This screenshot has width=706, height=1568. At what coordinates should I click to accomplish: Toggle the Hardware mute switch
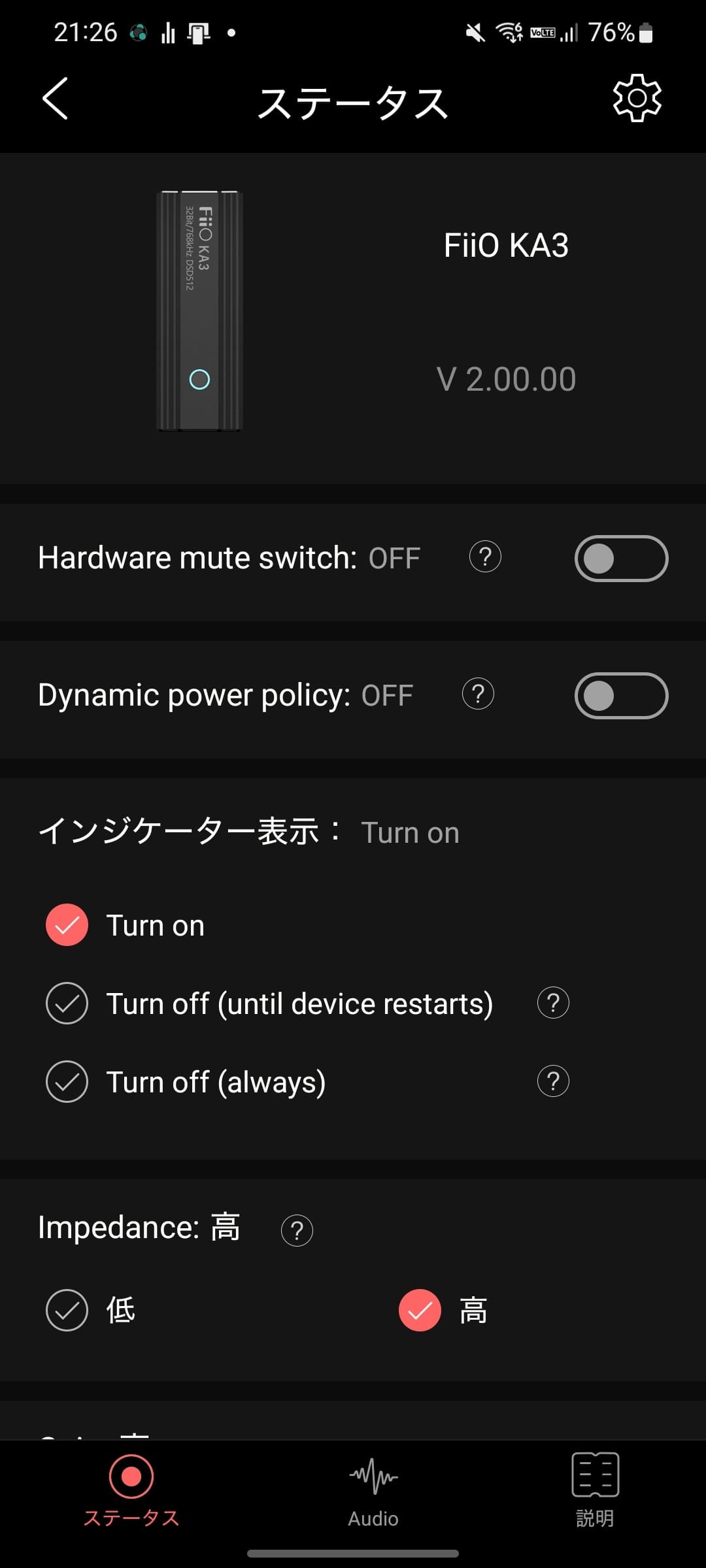pos(621,559)
